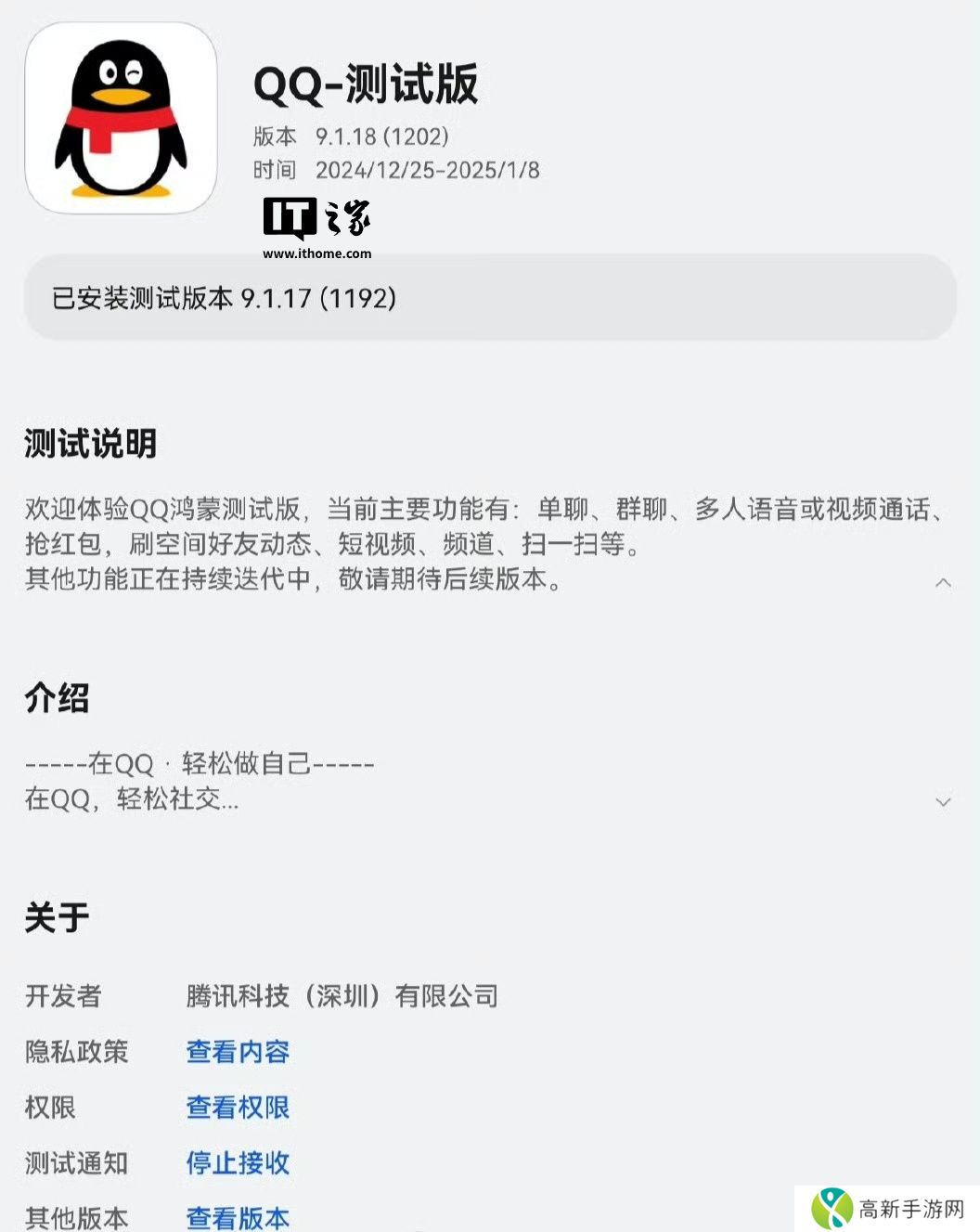980x1232 pixels.
Task: Collapse the 测试说明 section
Action: pyautogui.click(x=943, y=582)
